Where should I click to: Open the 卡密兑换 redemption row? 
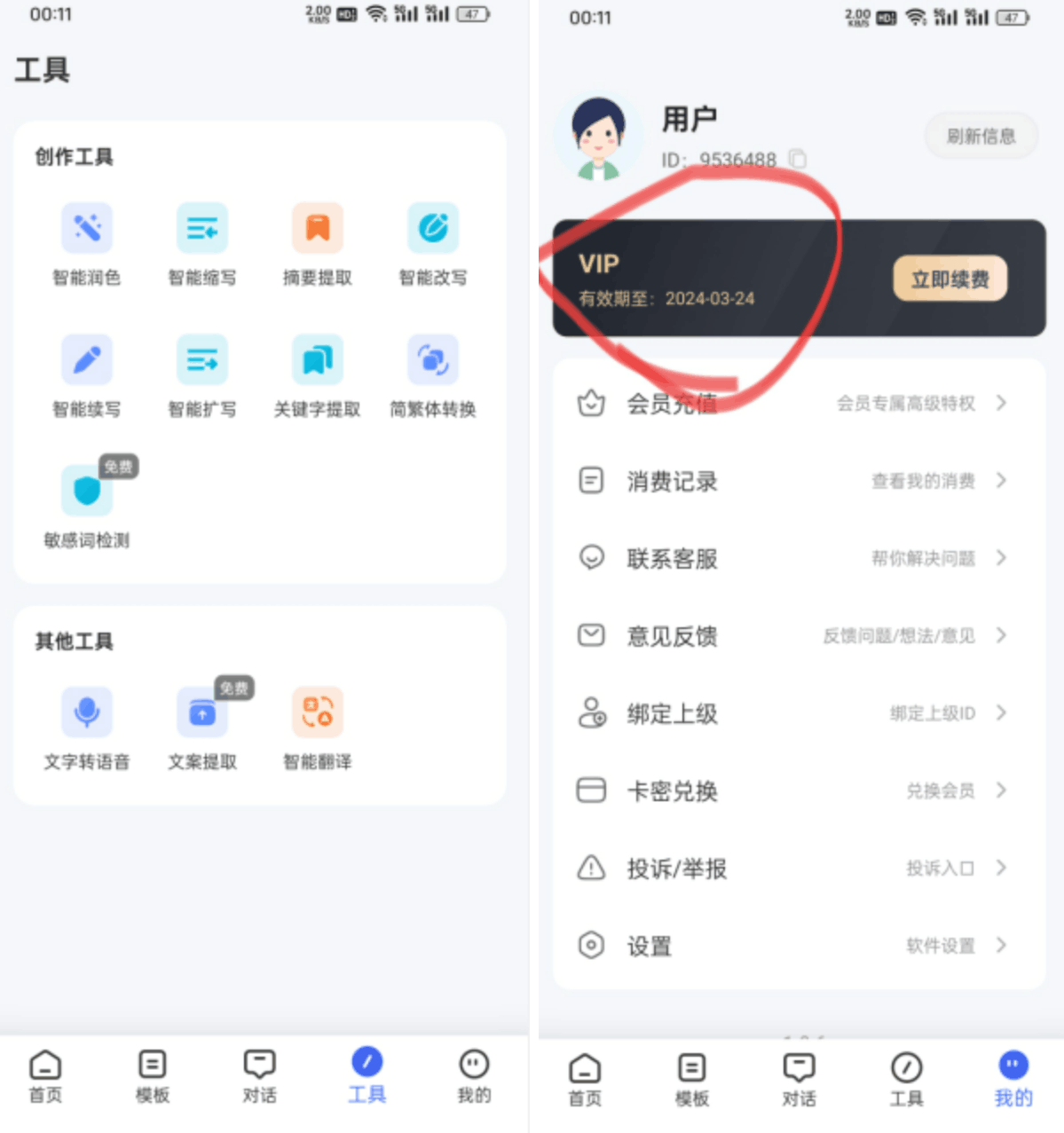click(x=799, y=791)
